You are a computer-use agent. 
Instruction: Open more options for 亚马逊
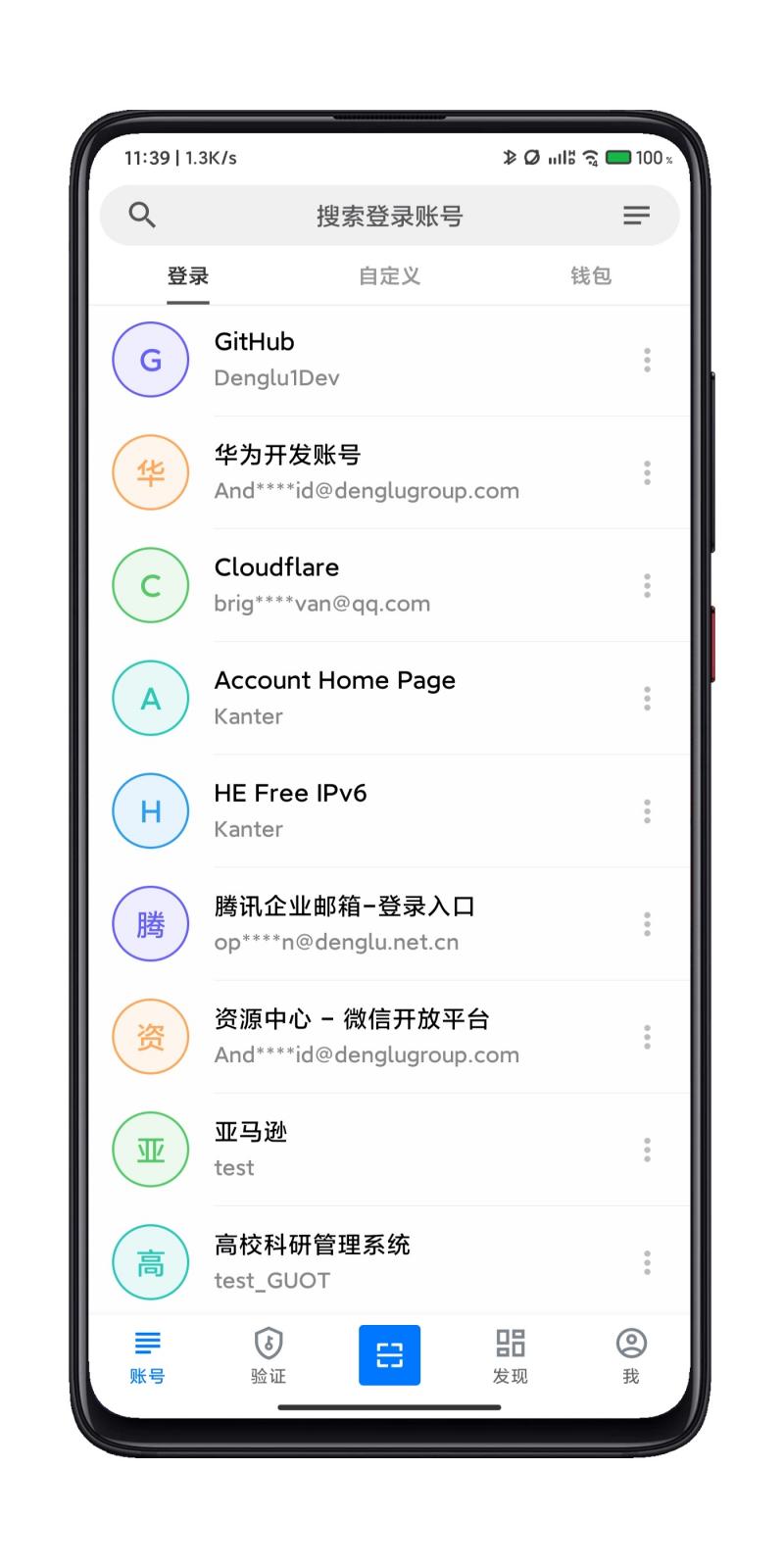click(647, 1150)
